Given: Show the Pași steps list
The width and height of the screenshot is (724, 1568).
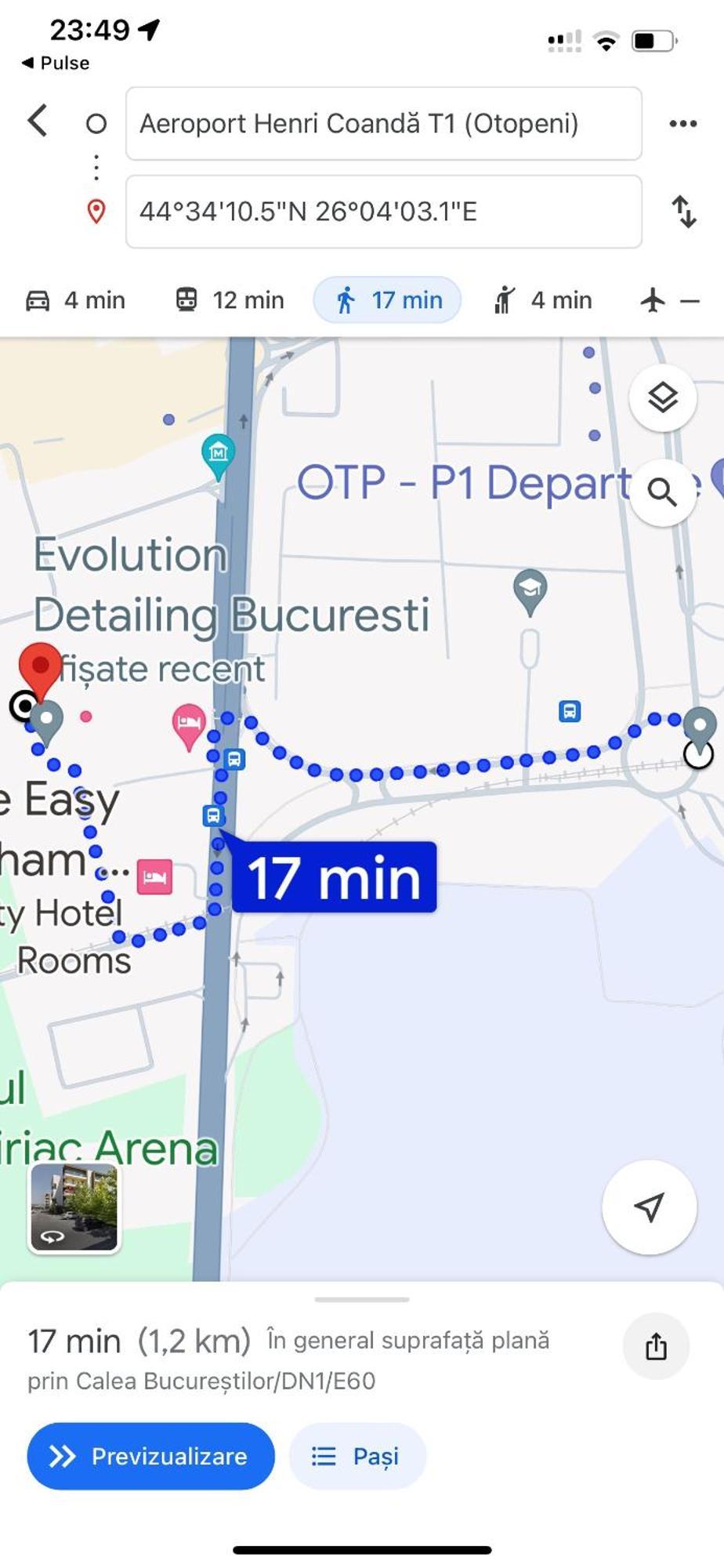Looking at the screenshot, I should pyautogui.click(x=357, y=1456).
